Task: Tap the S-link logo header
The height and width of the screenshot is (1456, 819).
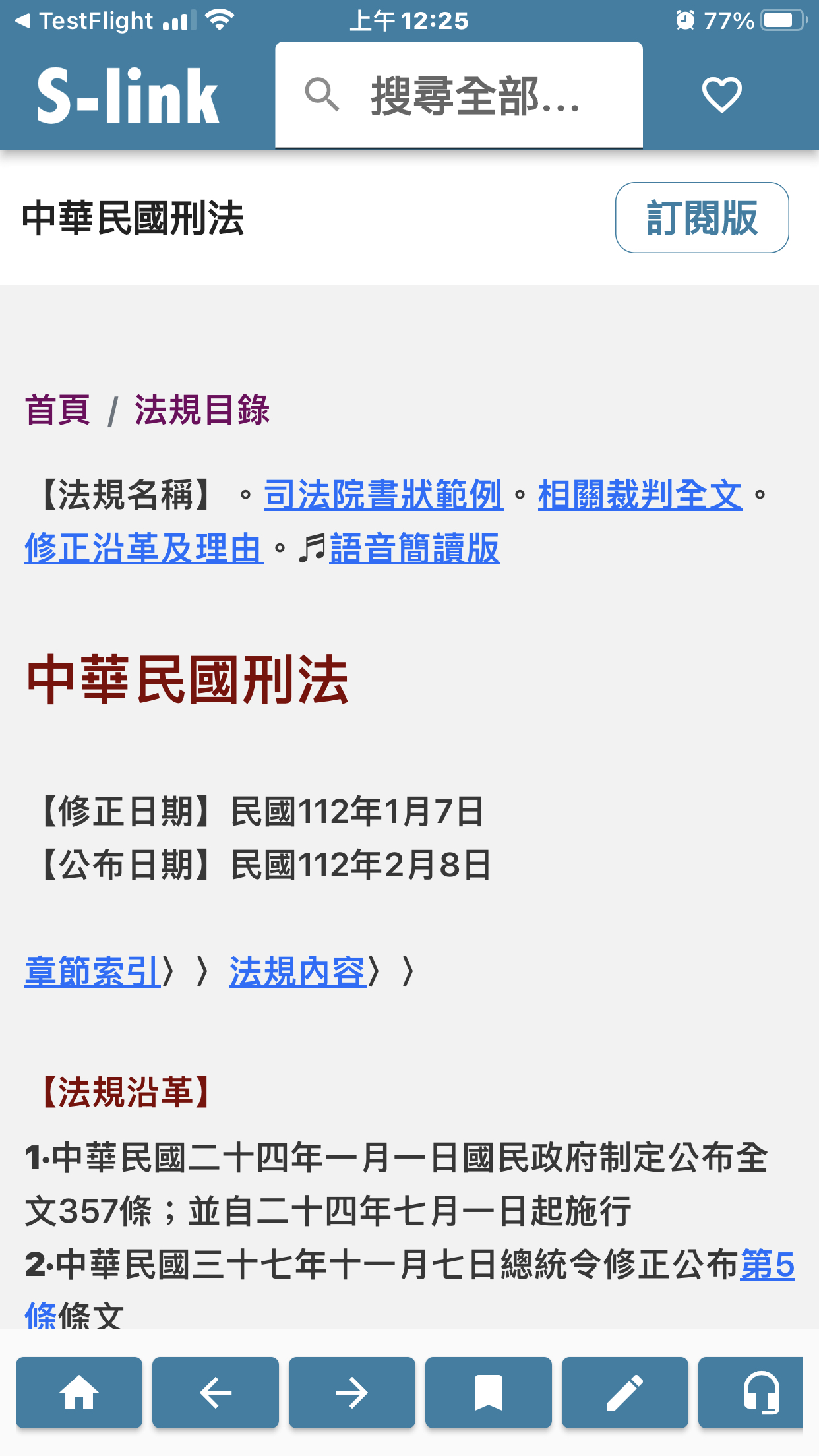Action: point(128,96)
